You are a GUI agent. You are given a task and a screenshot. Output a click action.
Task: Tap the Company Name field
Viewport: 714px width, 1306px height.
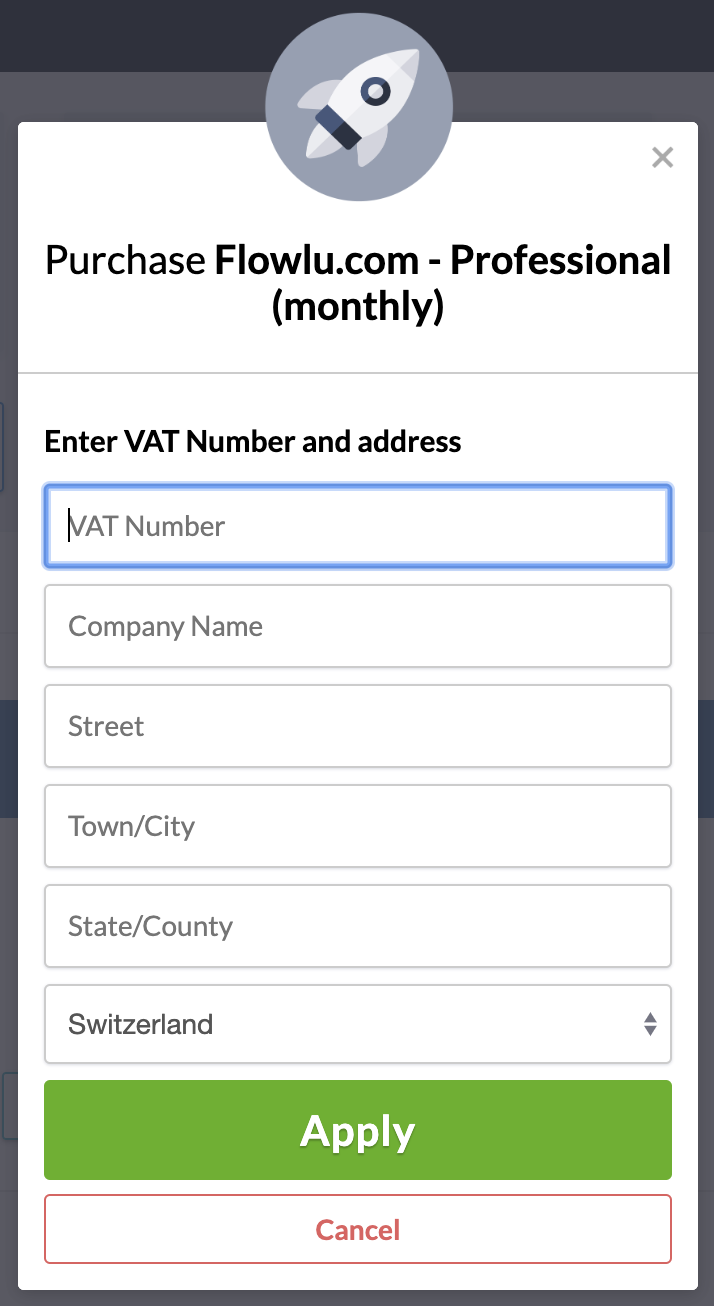pyautogui.click(x=358, y=626)
